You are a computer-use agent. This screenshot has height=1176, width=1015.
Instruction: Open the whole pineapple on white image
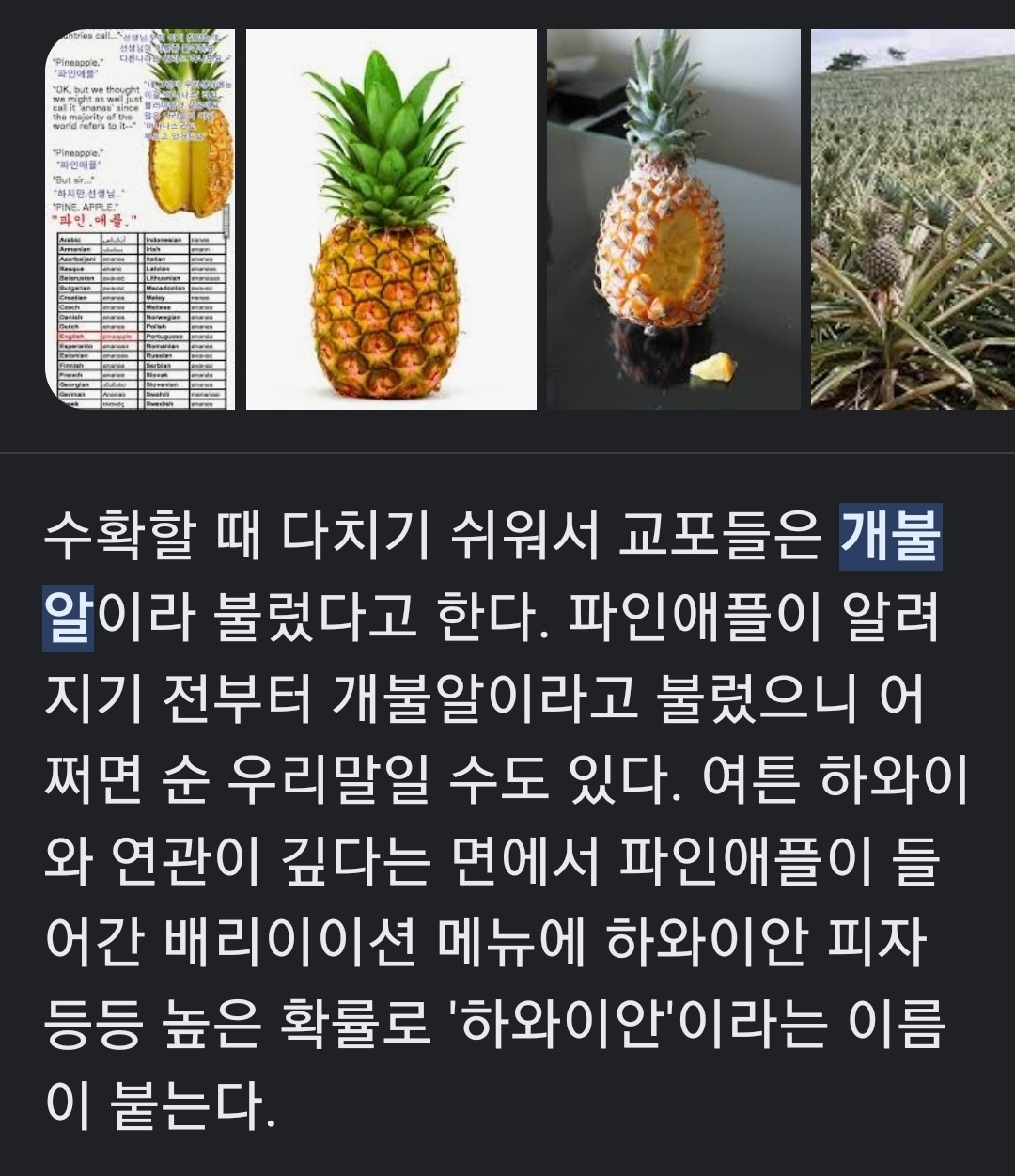[391, 219]
